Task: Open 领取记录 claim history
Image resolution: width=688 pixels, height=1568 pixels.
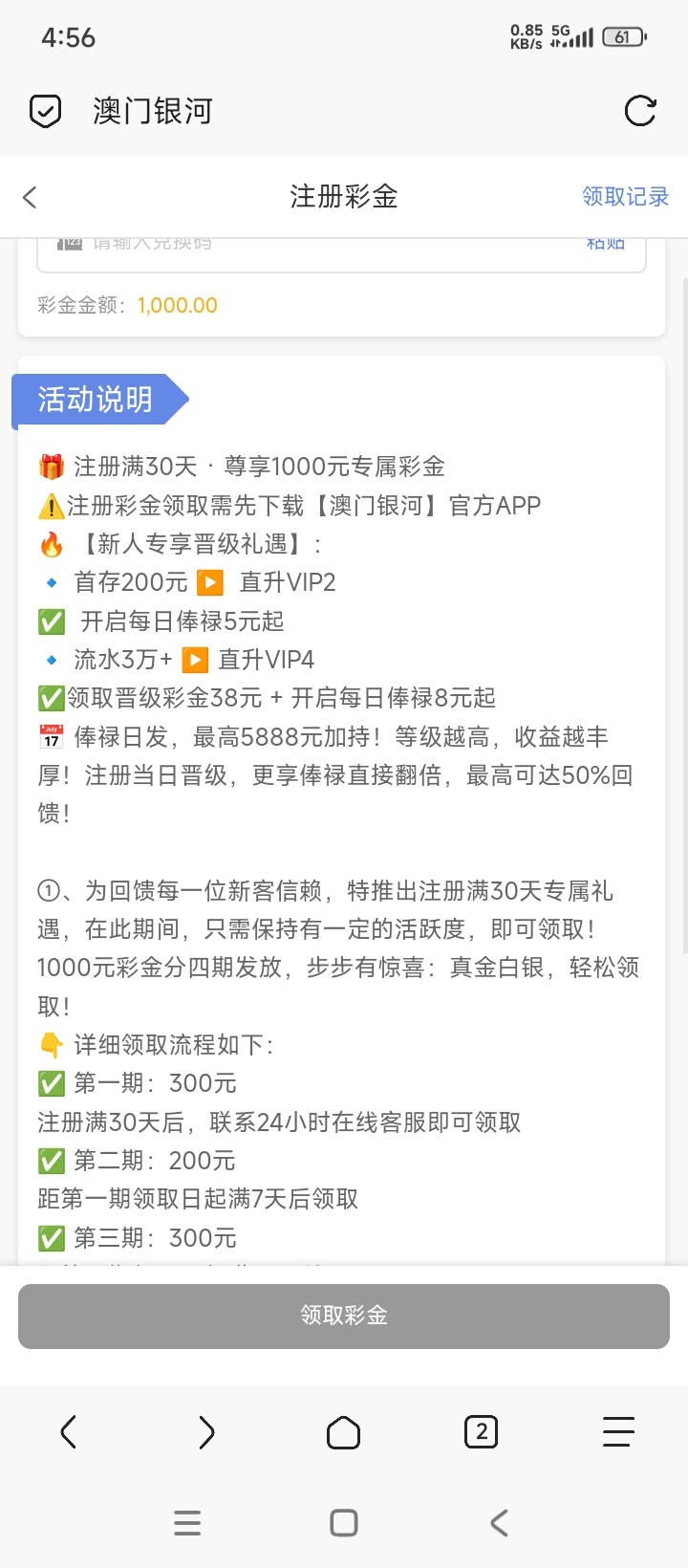Action: (625, 197)
